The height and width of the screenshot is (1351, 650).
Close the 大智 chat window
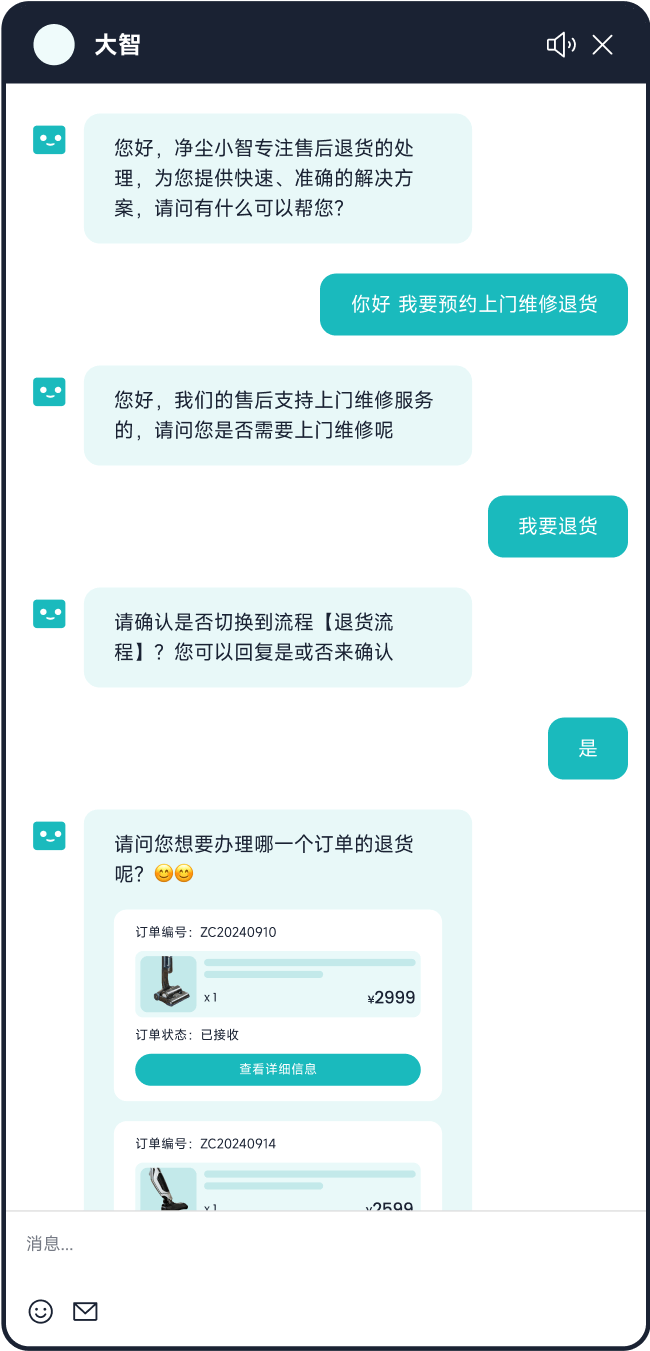point(602,44)
